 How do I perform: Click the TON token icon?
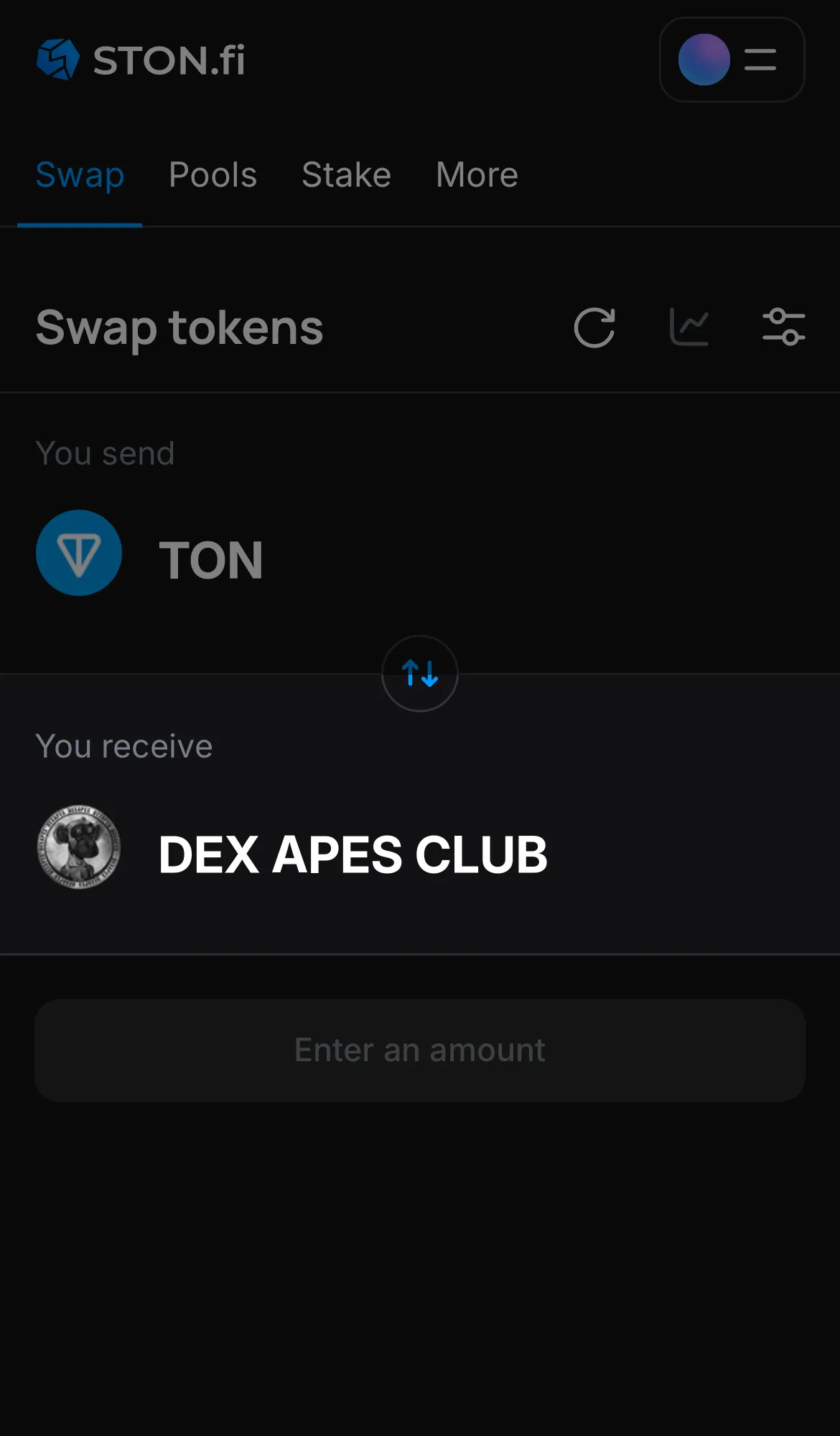pyautogui.click(x=79, y=554)
